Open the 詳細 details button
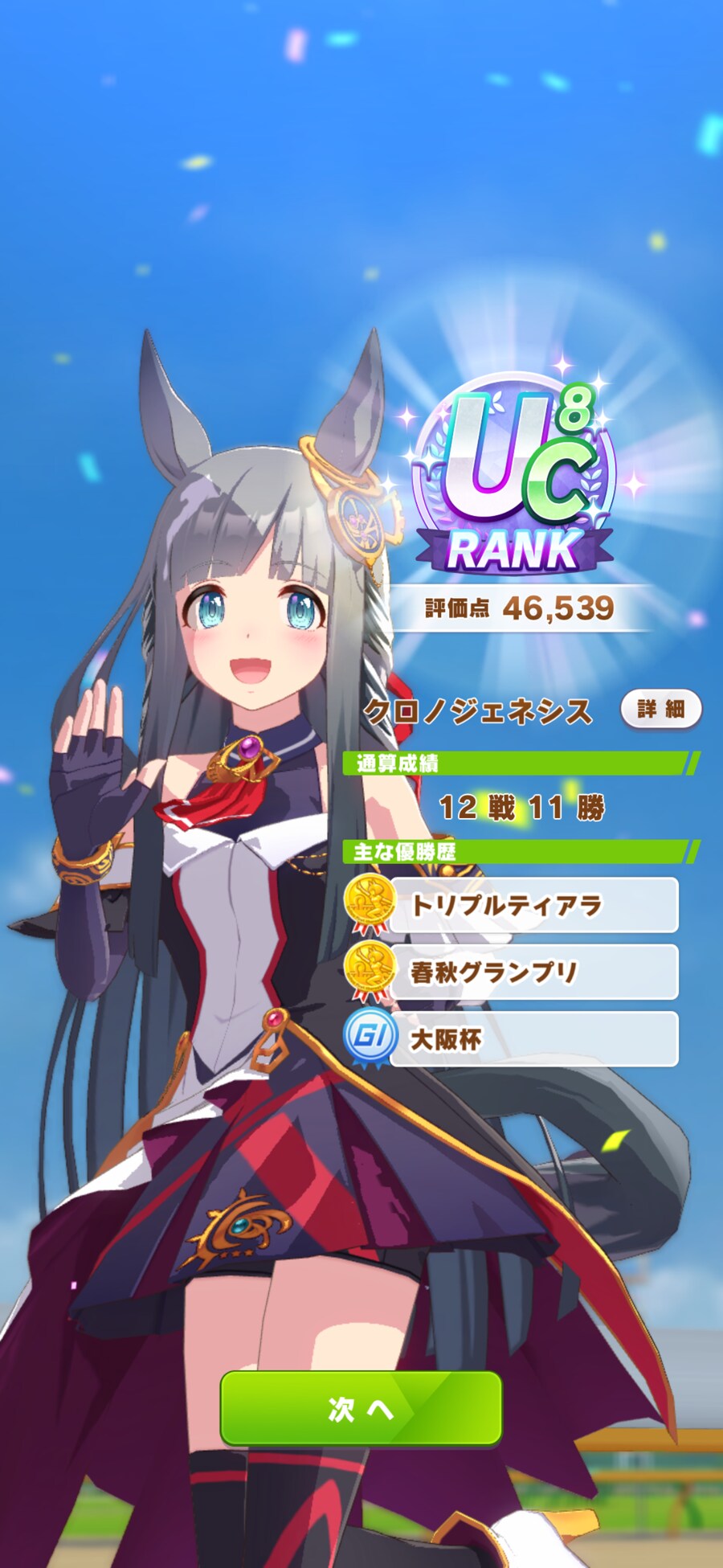 (x=661, y=709)
